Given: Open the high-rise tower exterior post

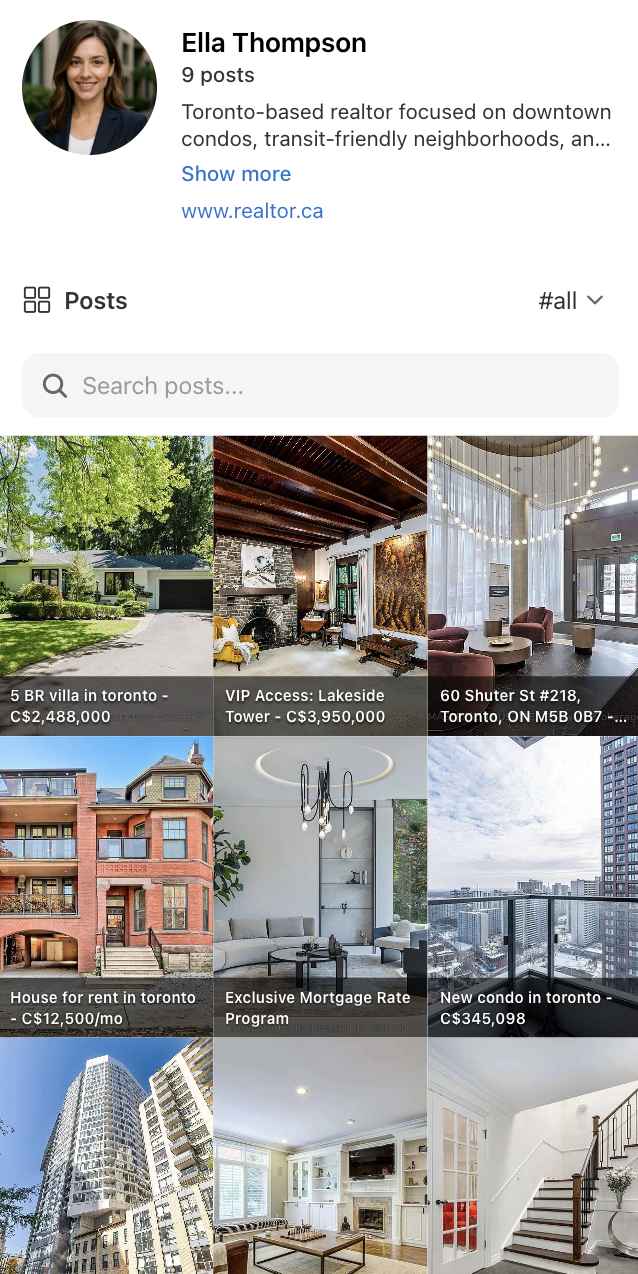Looking at the screenshot, I should [106, 1156].
